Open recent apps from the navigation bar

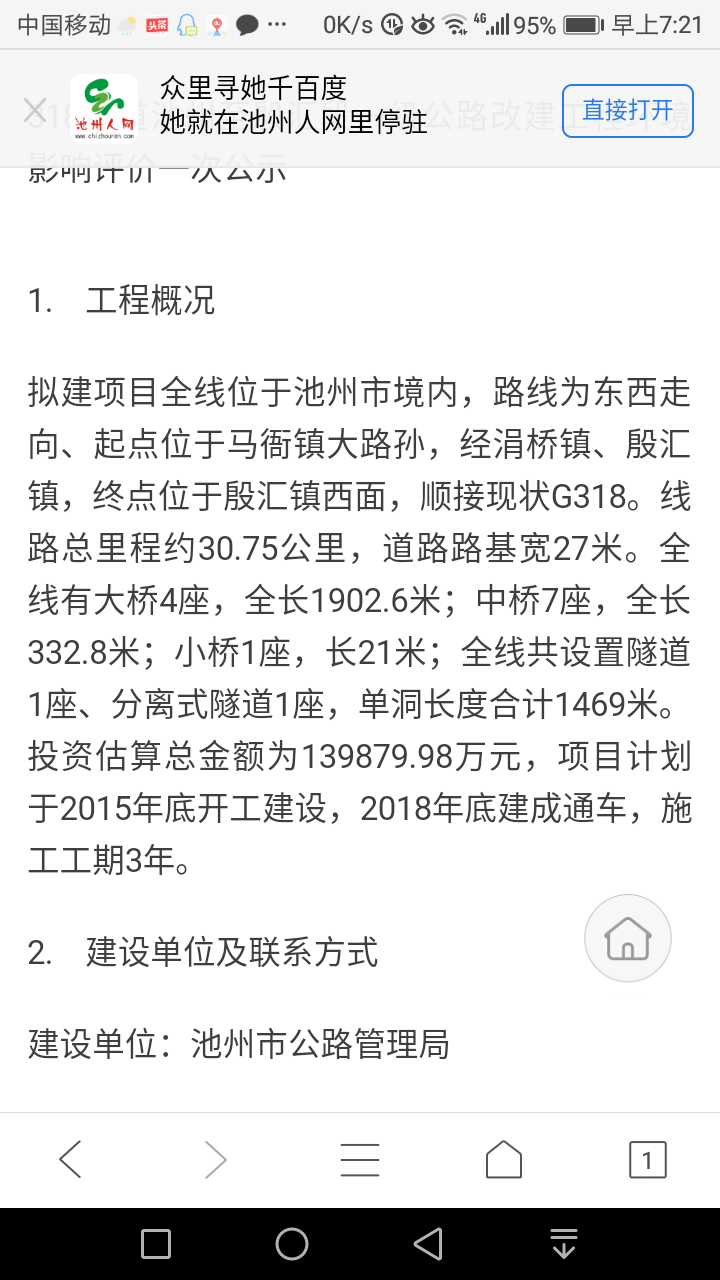point(156,1244)
